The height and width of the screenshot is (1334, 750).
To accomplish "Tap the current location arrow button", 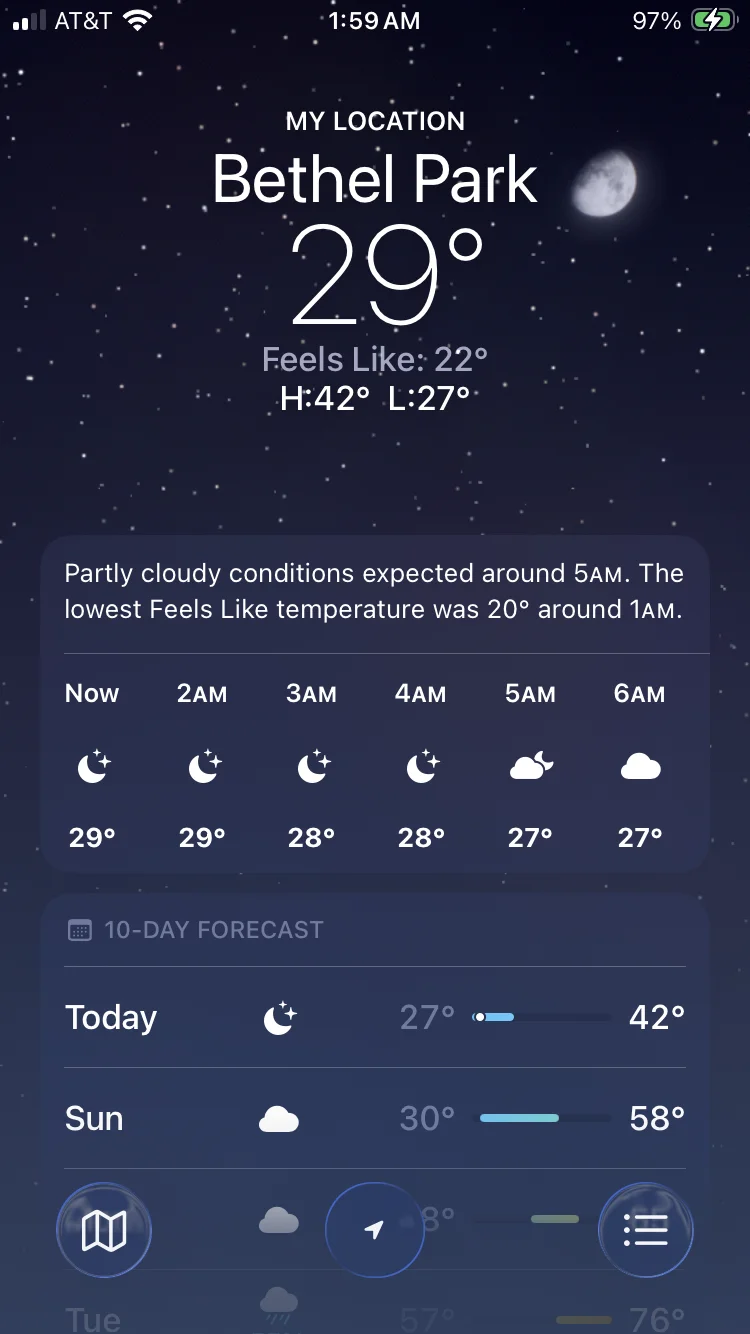I will click(375, 1231).
